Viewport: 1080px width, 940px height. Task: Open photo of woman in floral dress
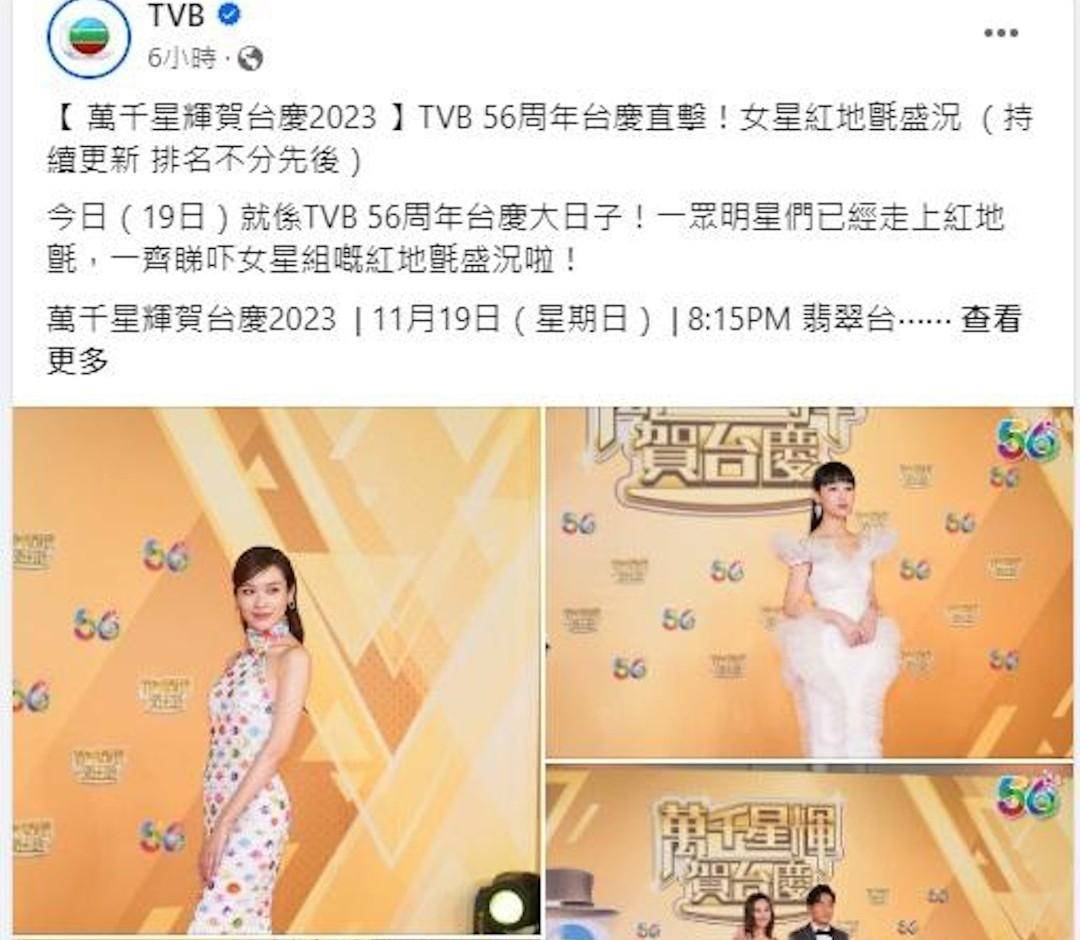coord(276,670)
